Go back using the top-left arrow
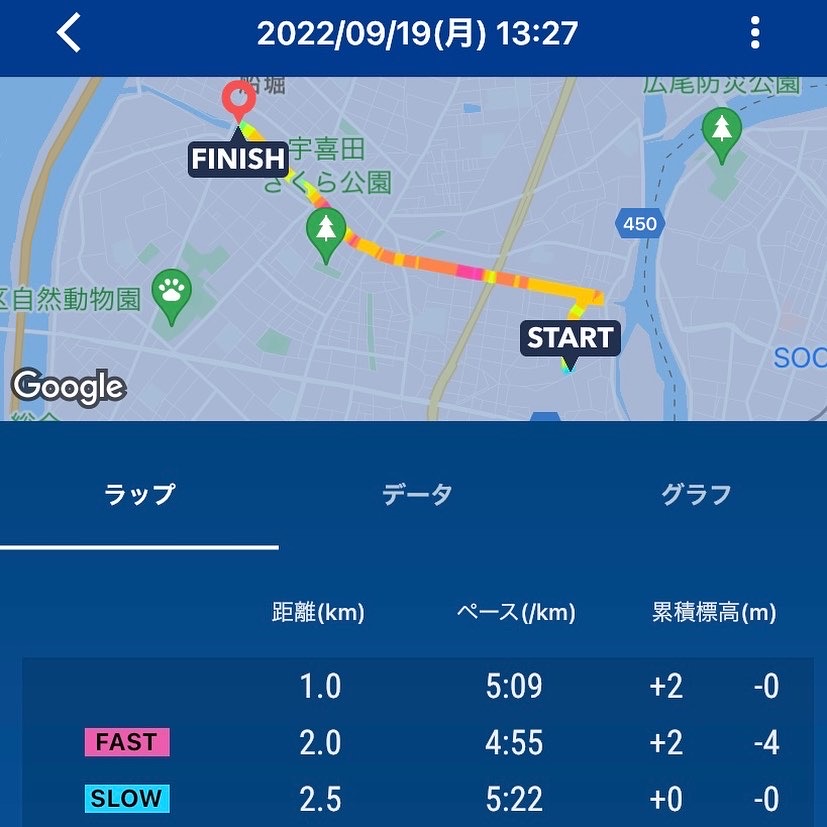The width and height of the screenshot is (827, 827). [x=68, y=34]
